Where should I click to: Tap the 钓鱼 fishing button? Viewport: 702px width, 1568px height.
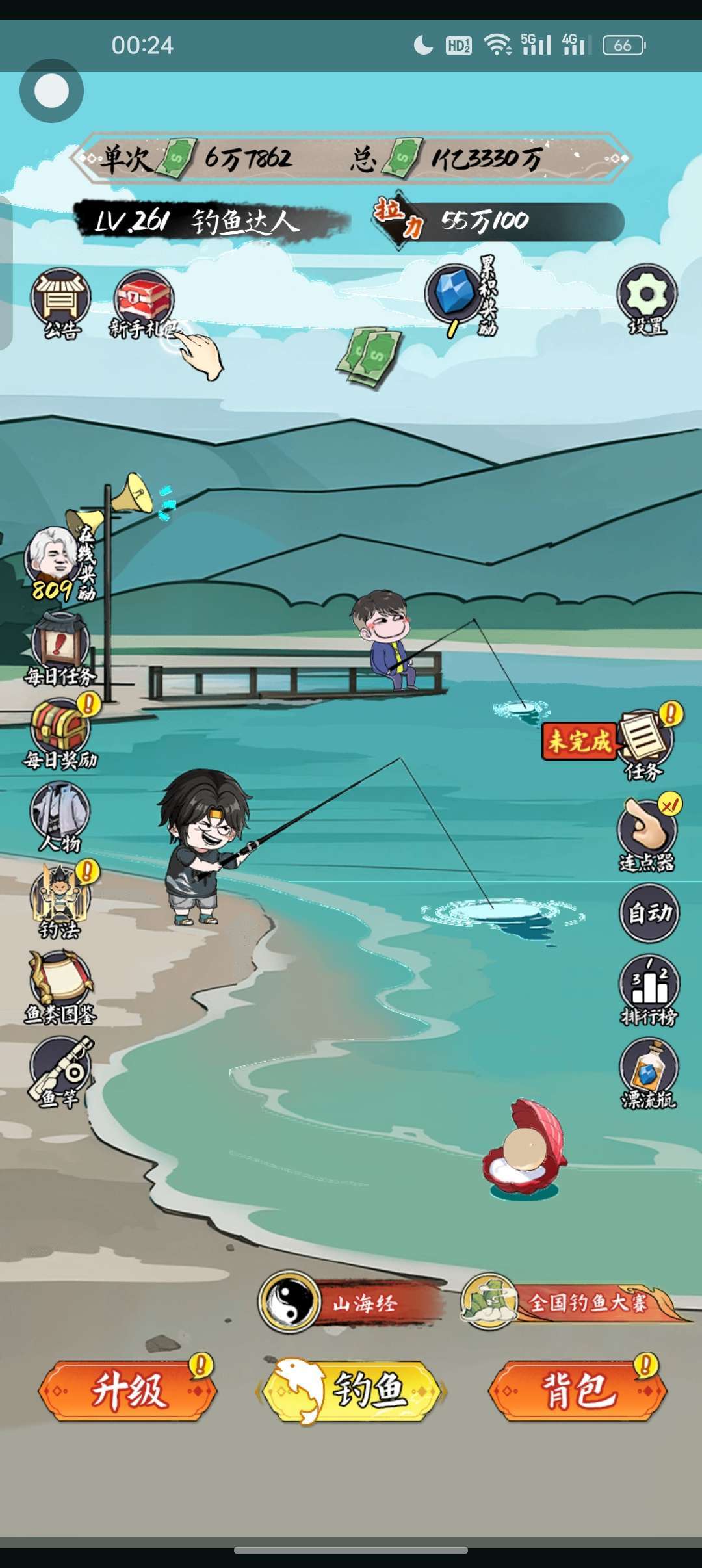click(x=351, y=1391)
